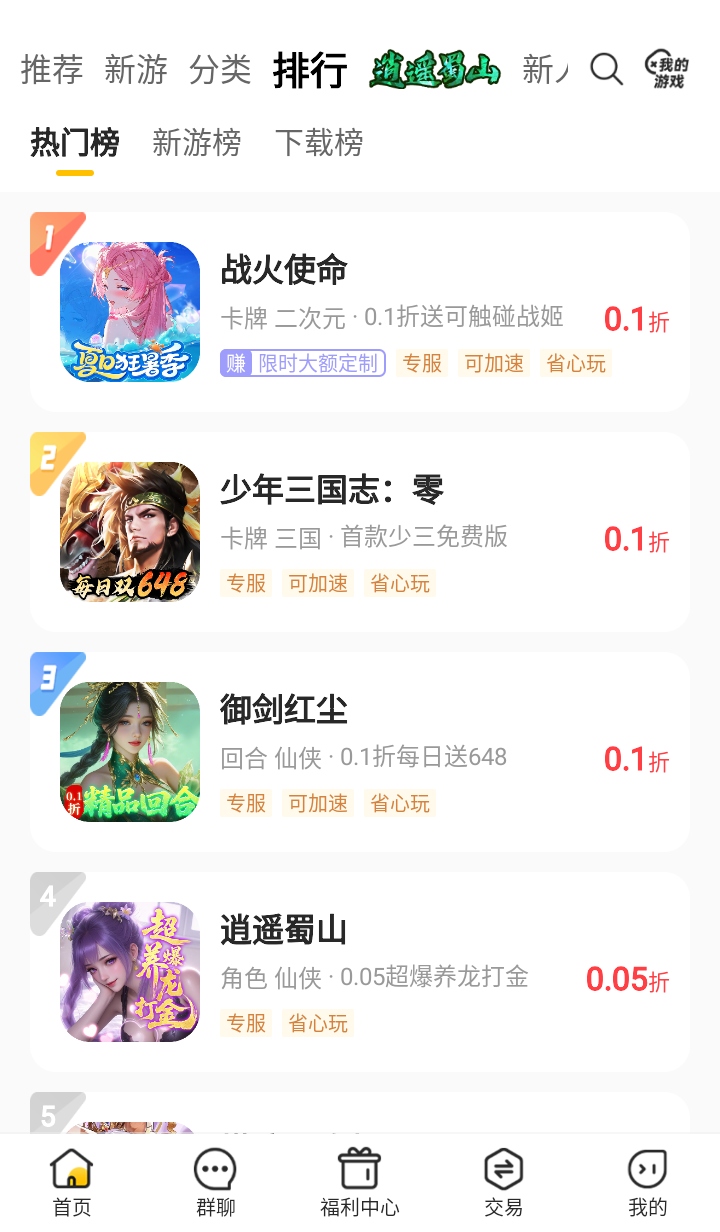Click the 0.05折 discount label for 逍遥蜀山

(628, 980)
